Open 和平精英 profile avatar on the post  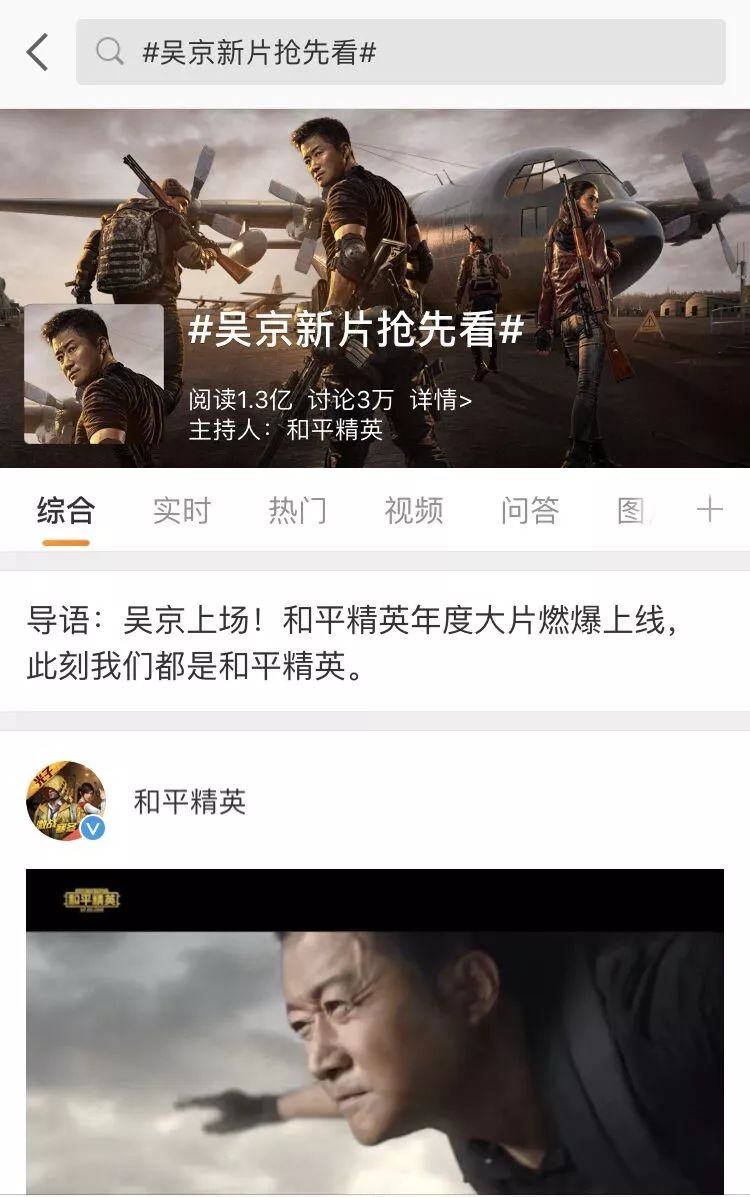pos(66,801)
